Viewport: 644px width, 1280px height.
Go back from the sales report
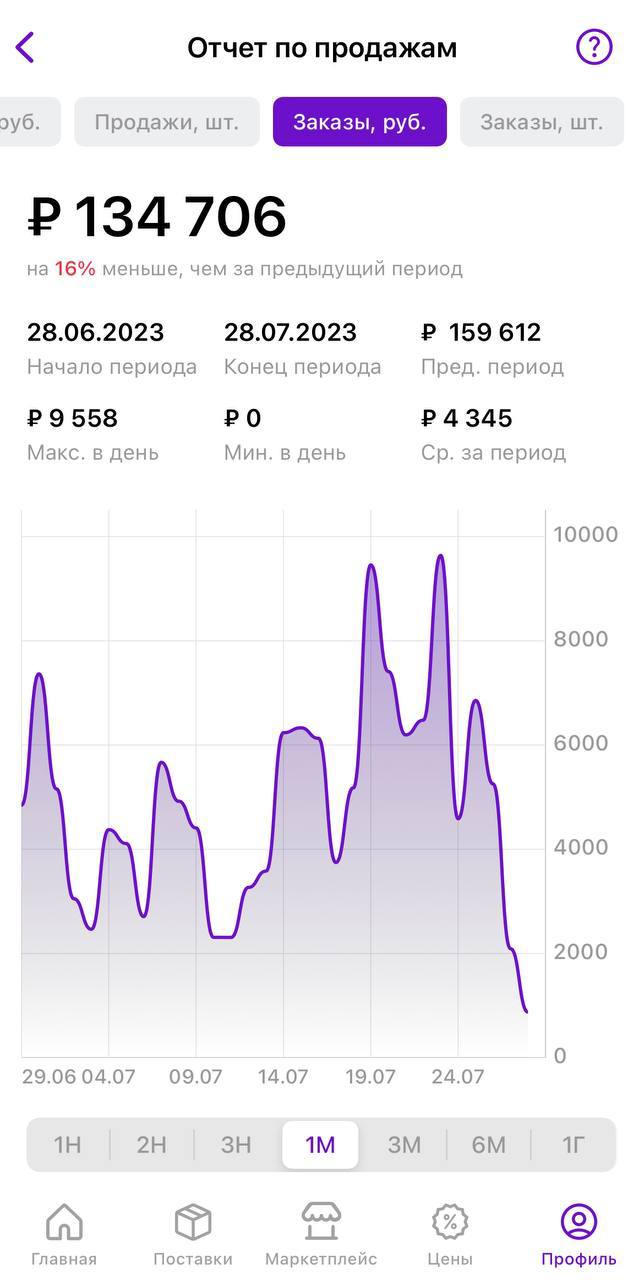26,47
